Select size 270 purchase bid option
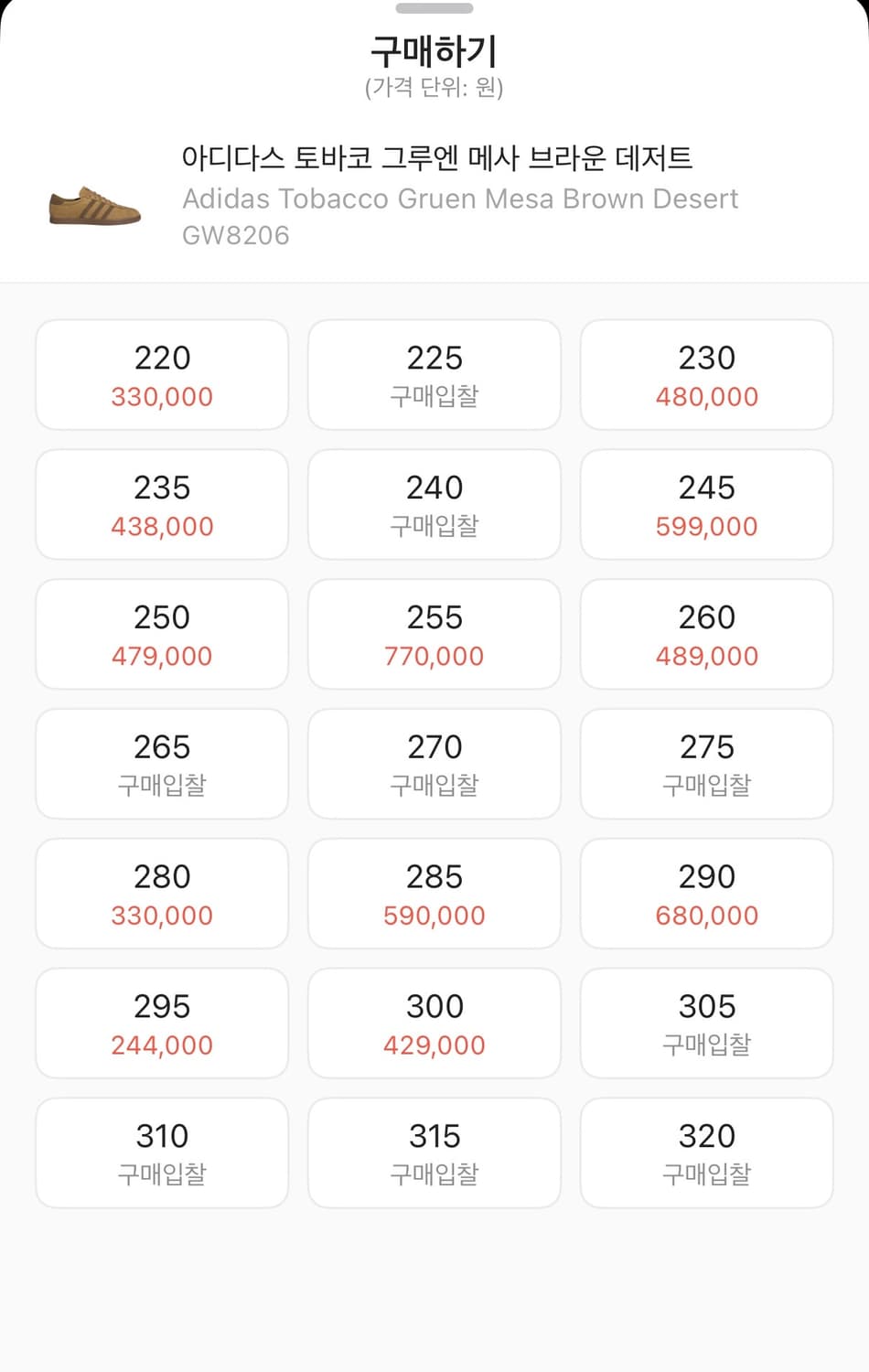The image size is (869, 1372). [x=434, y=764]
